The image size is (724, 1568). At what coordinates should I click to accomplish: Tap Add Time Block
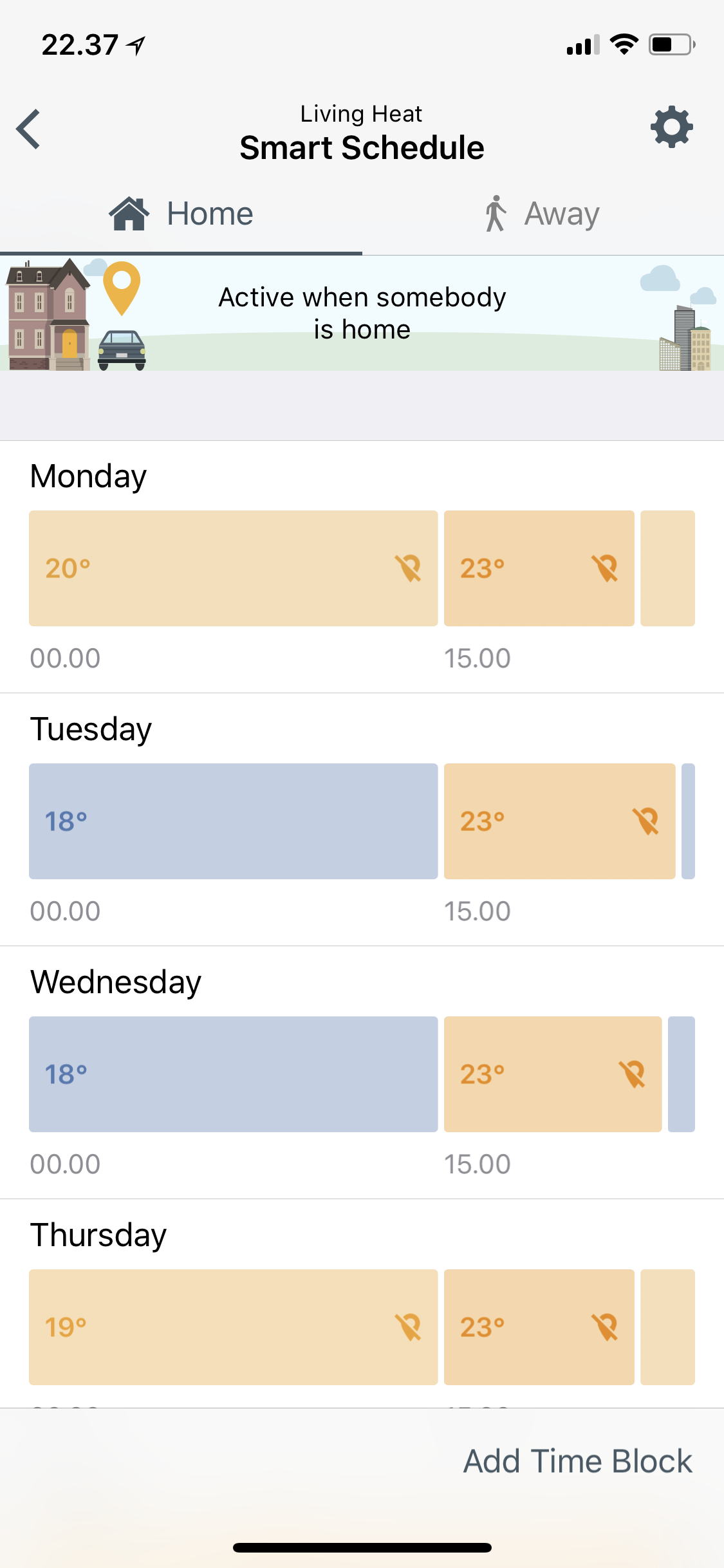click(577, 1461)
